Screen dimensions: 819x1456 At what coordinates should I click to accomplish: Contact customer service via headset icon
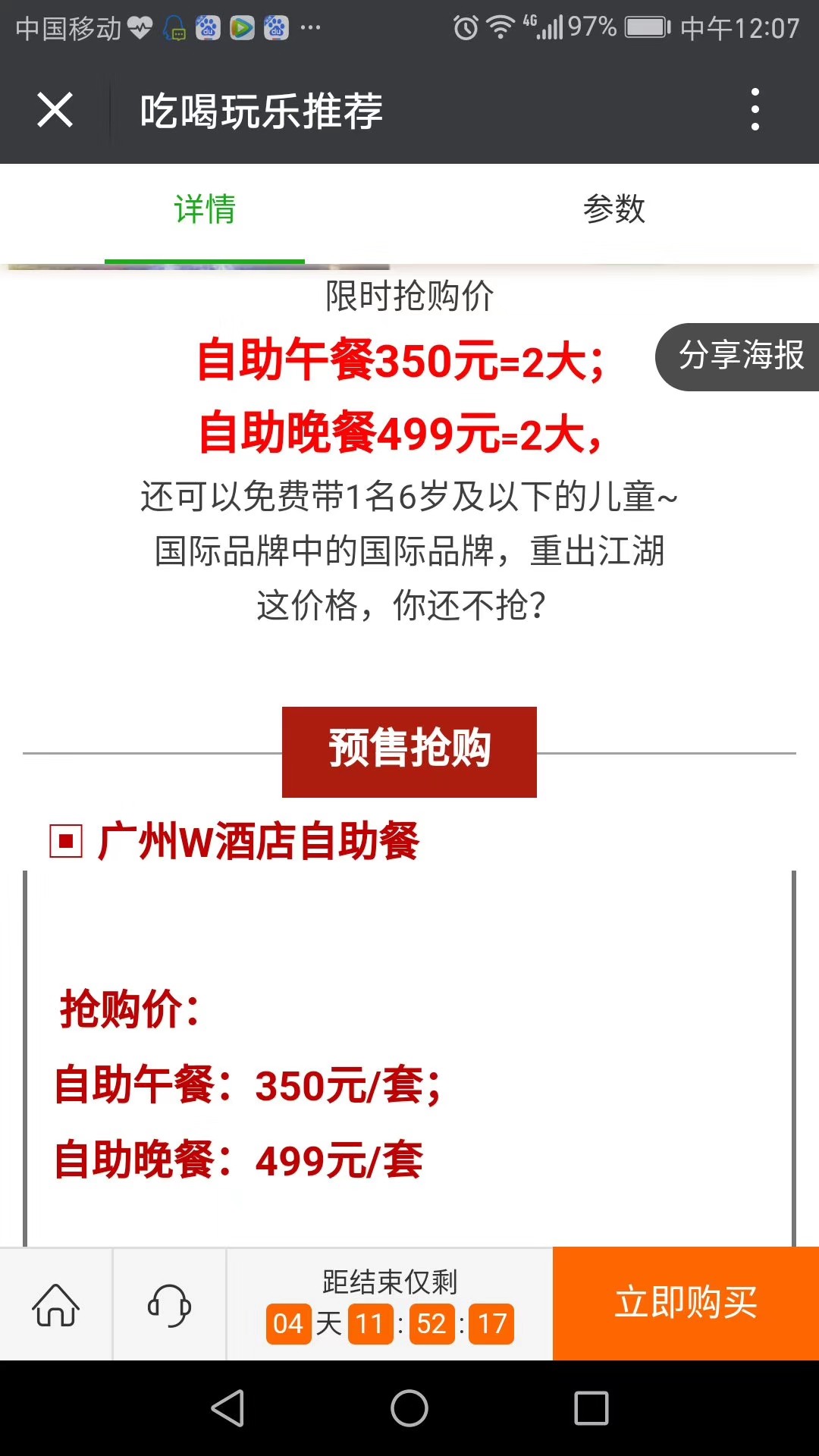169,1304
